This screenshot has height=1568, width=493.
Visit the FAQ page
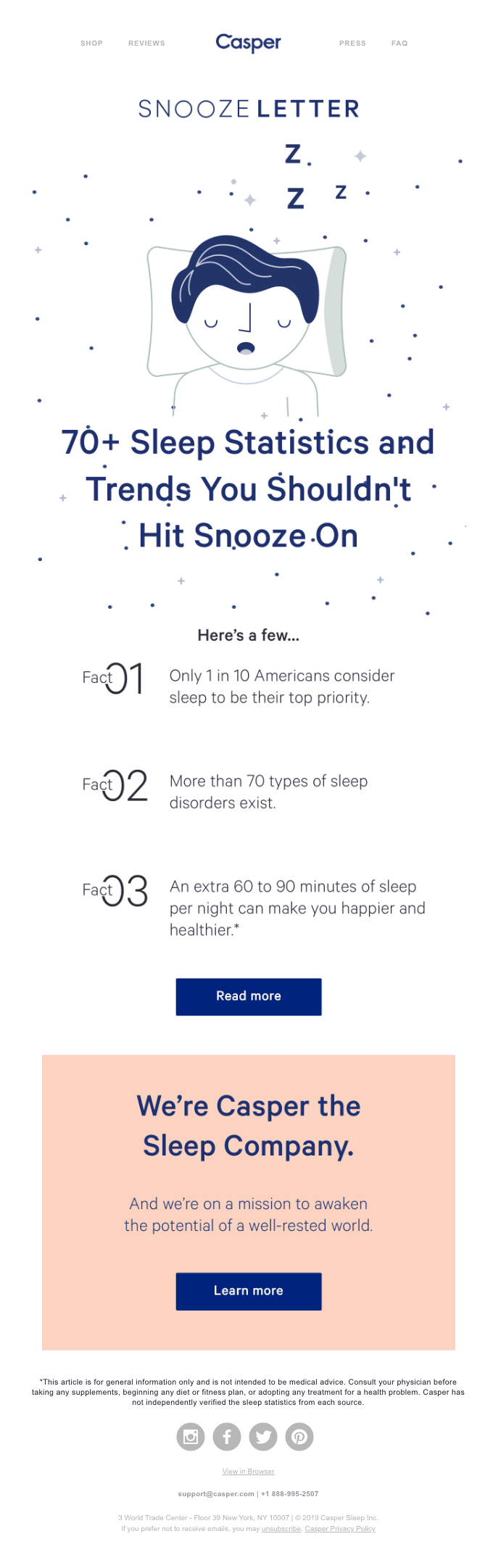399,43
